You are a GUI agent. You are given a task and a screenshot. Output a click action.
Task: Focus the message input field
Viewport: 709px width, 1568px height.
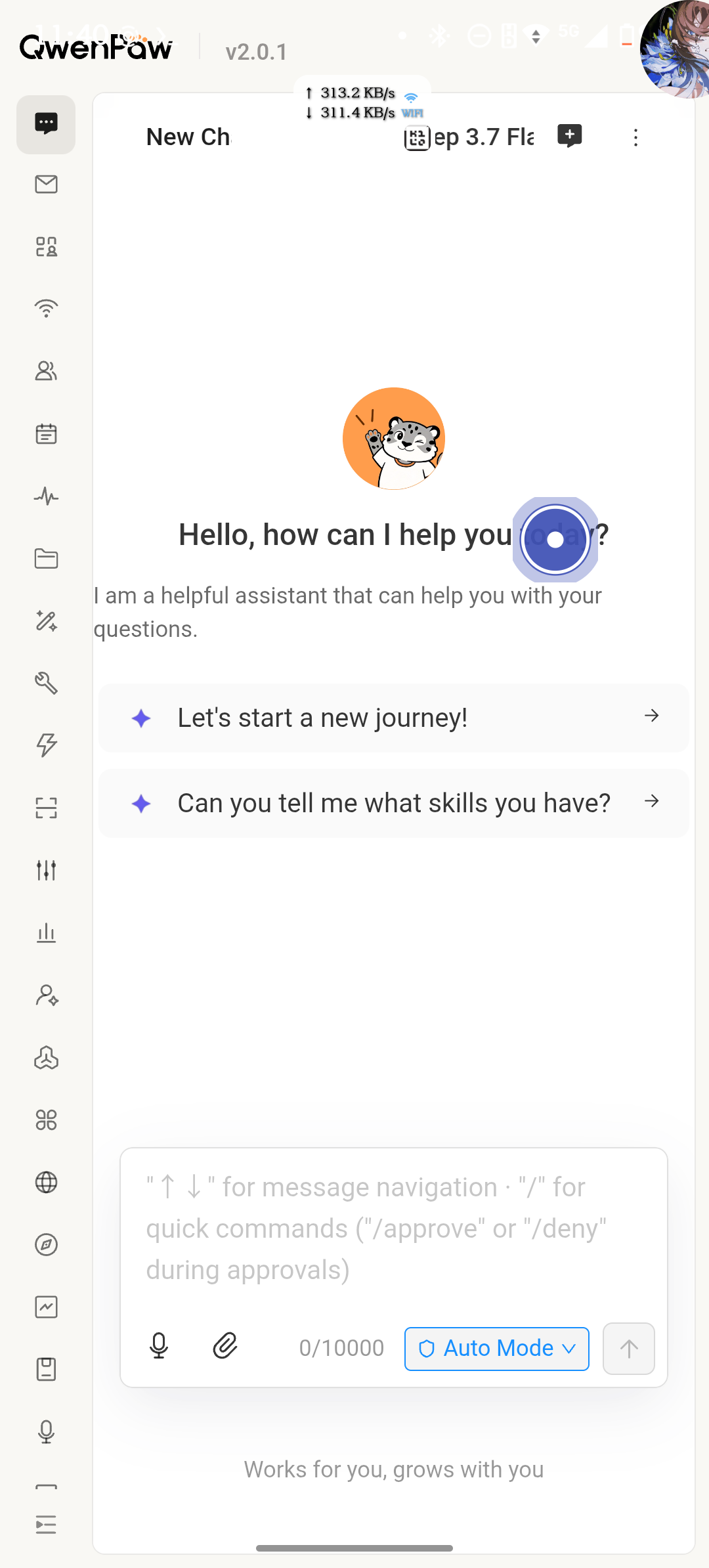pyautogui.click(x=394, y=1228)
